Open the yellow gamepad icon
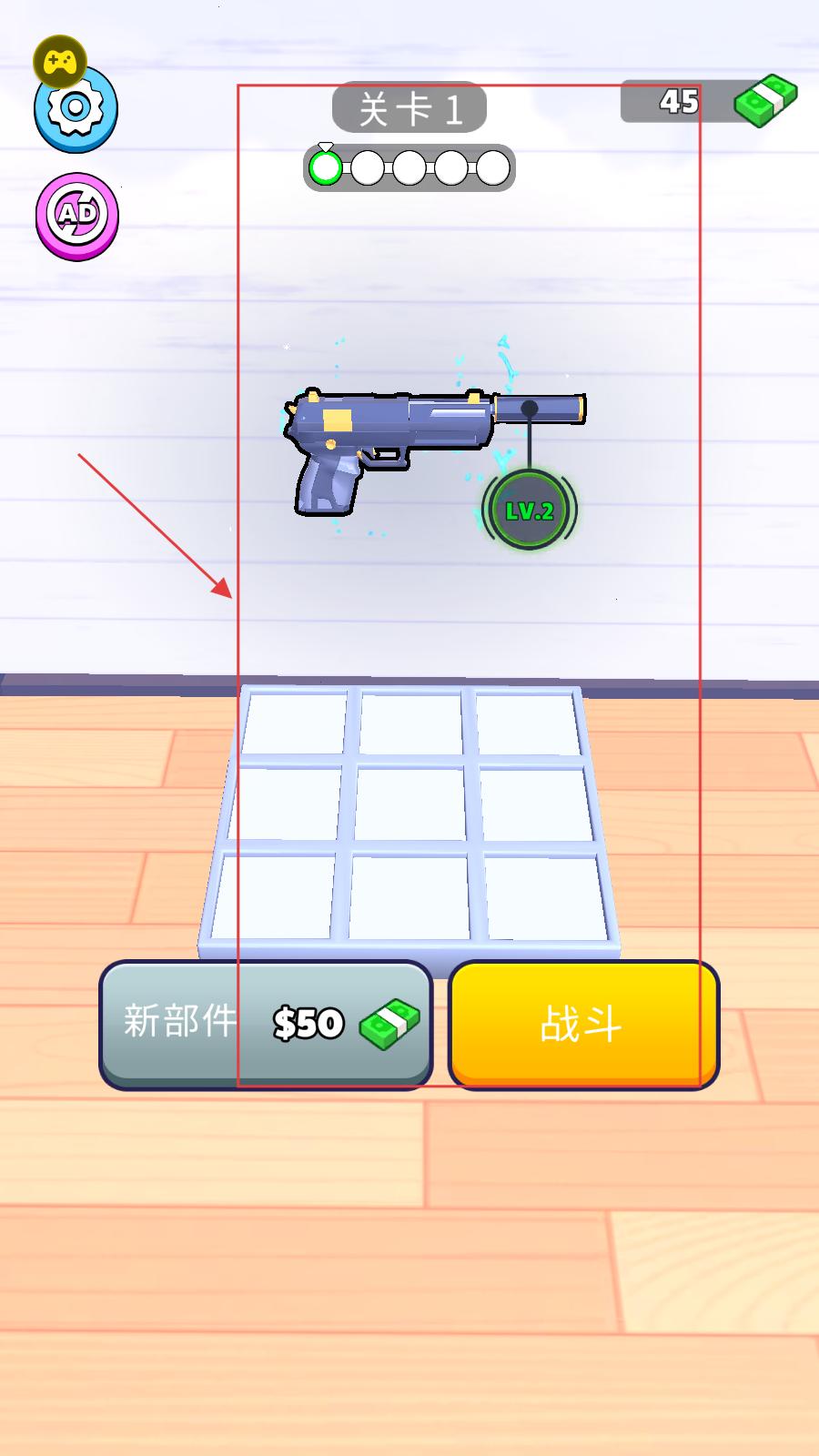The width and height of the screenshot is (819, 1456). coord(60,61)
